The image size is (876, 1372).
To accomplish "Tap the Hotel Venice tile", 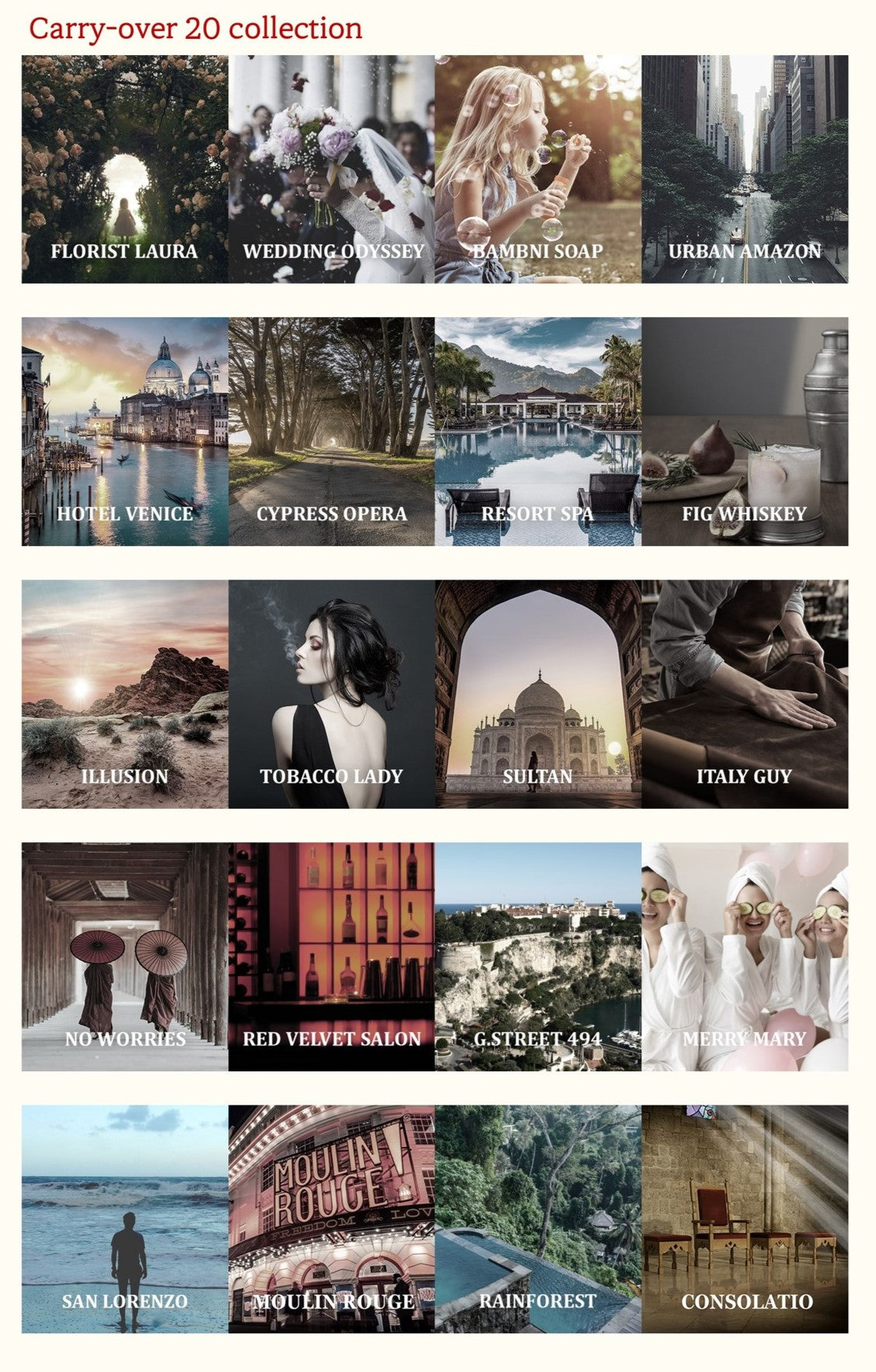I will click(x=125, y=431).
